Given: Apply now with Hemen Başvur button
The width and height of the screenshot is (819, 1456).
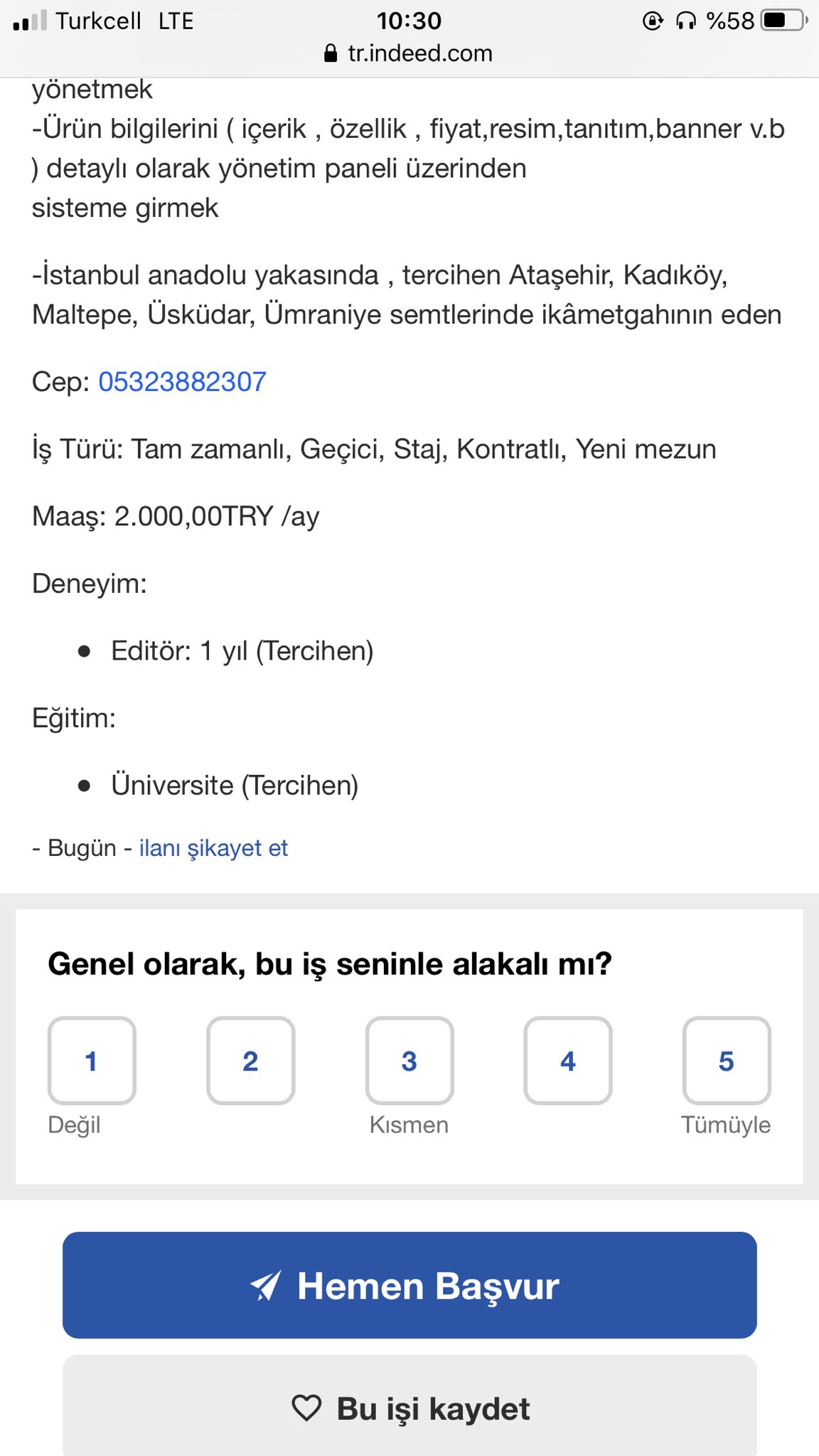Looking at the screenshot, I should tap(409, 1285).
